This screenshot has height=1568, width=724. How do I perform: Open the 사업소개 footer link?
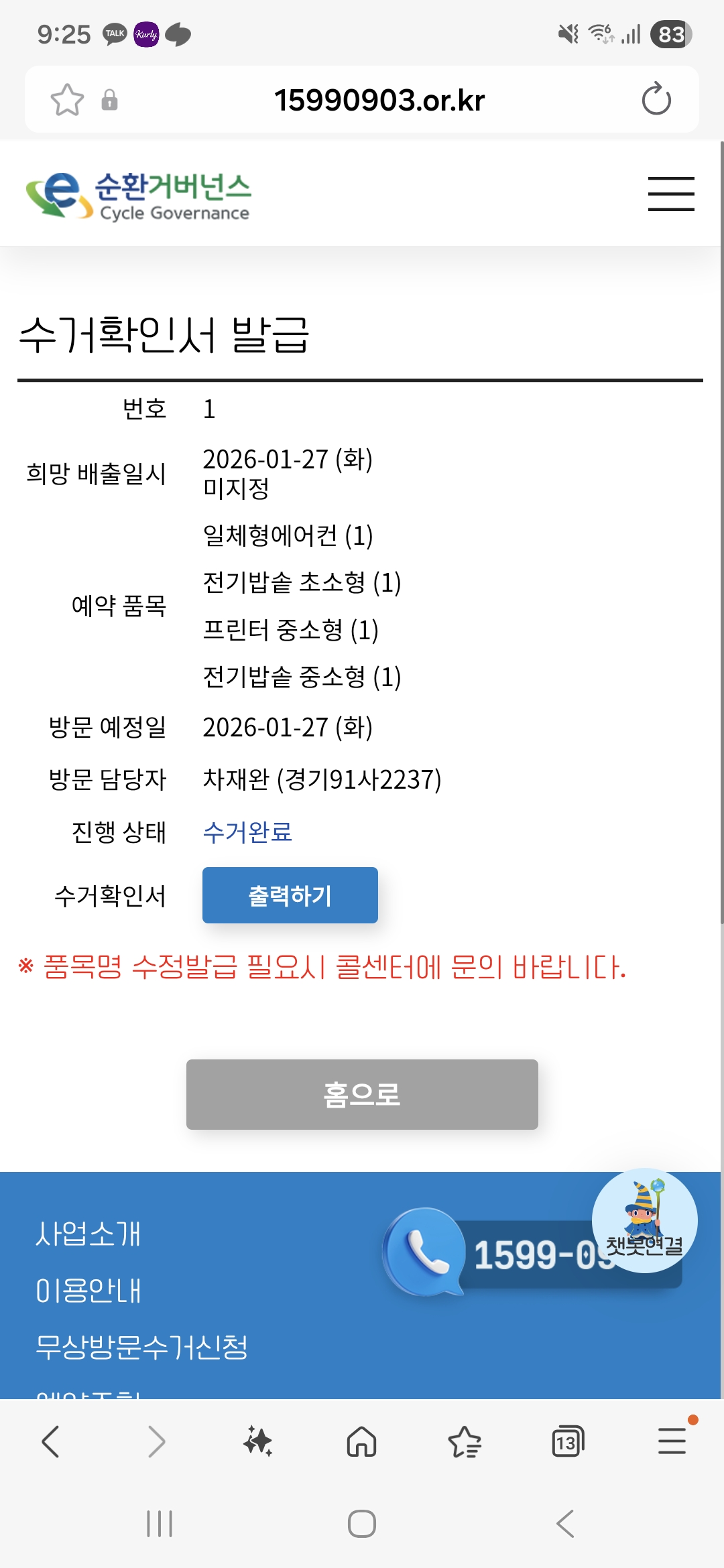pos(88,1234)
